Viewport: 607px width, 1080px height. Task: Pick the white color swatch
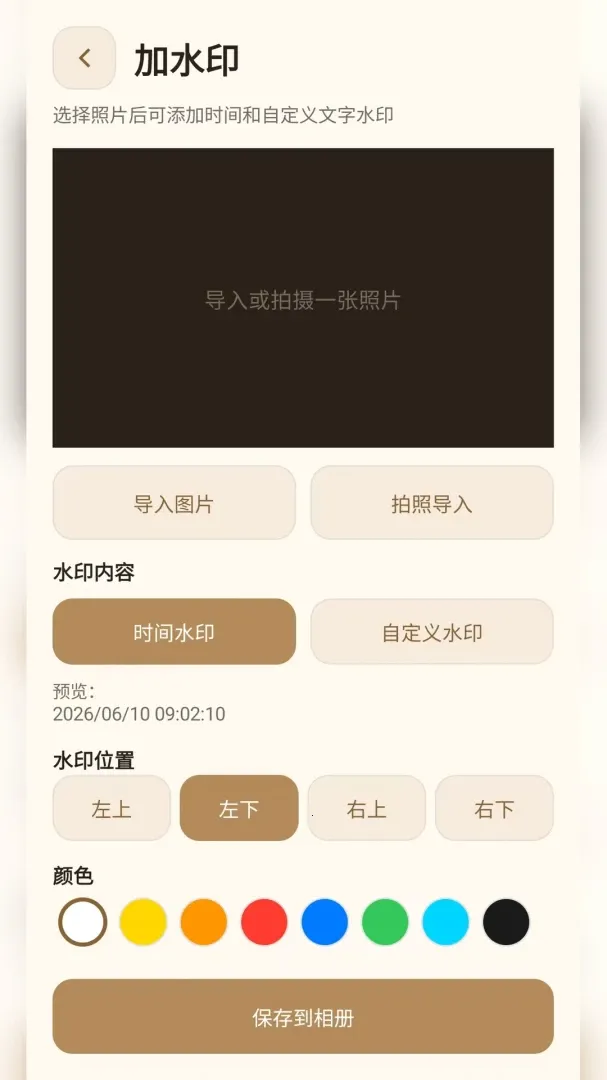click(x=83, y=922)
